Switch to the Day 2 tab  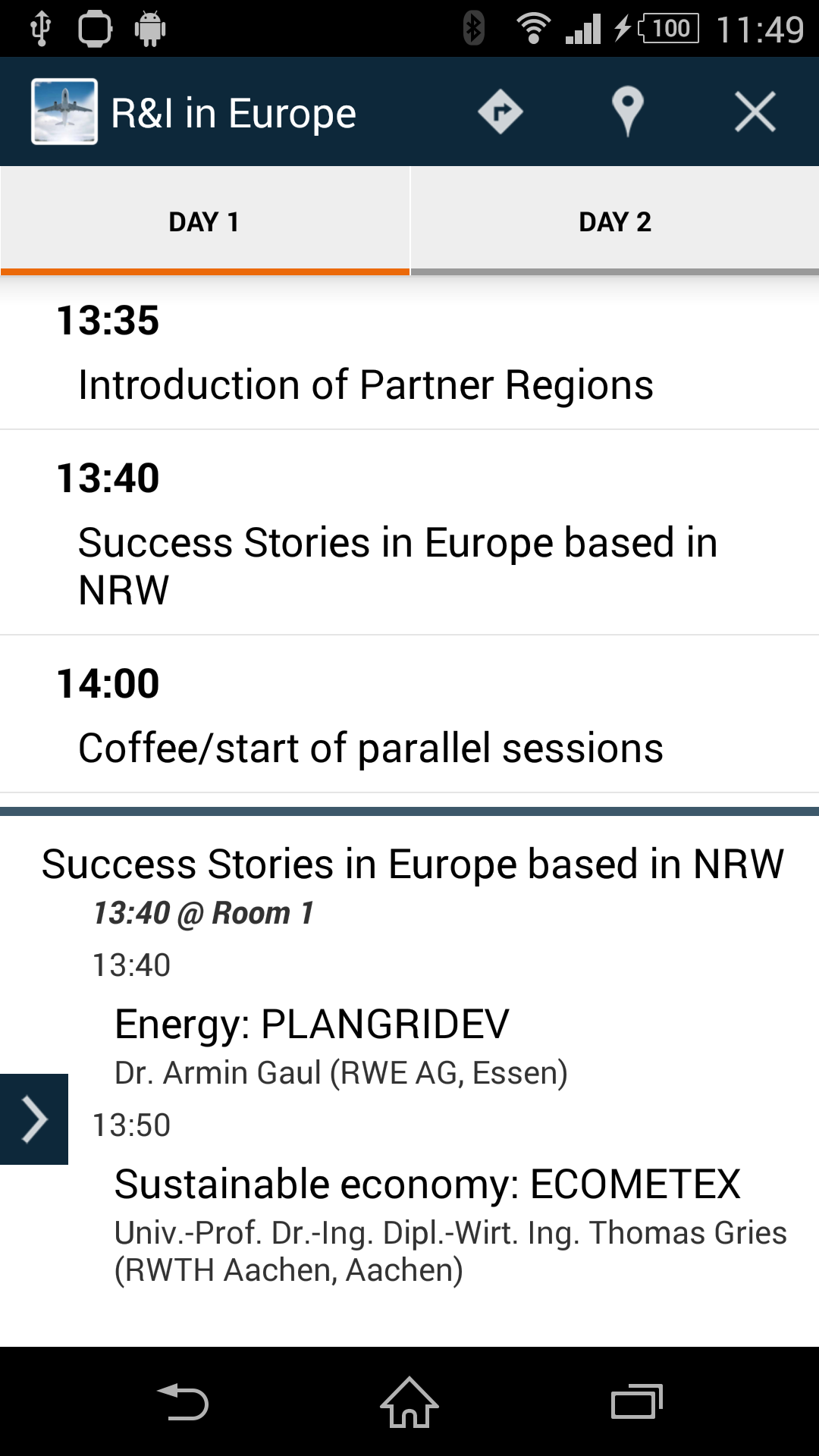pos(614,221)
